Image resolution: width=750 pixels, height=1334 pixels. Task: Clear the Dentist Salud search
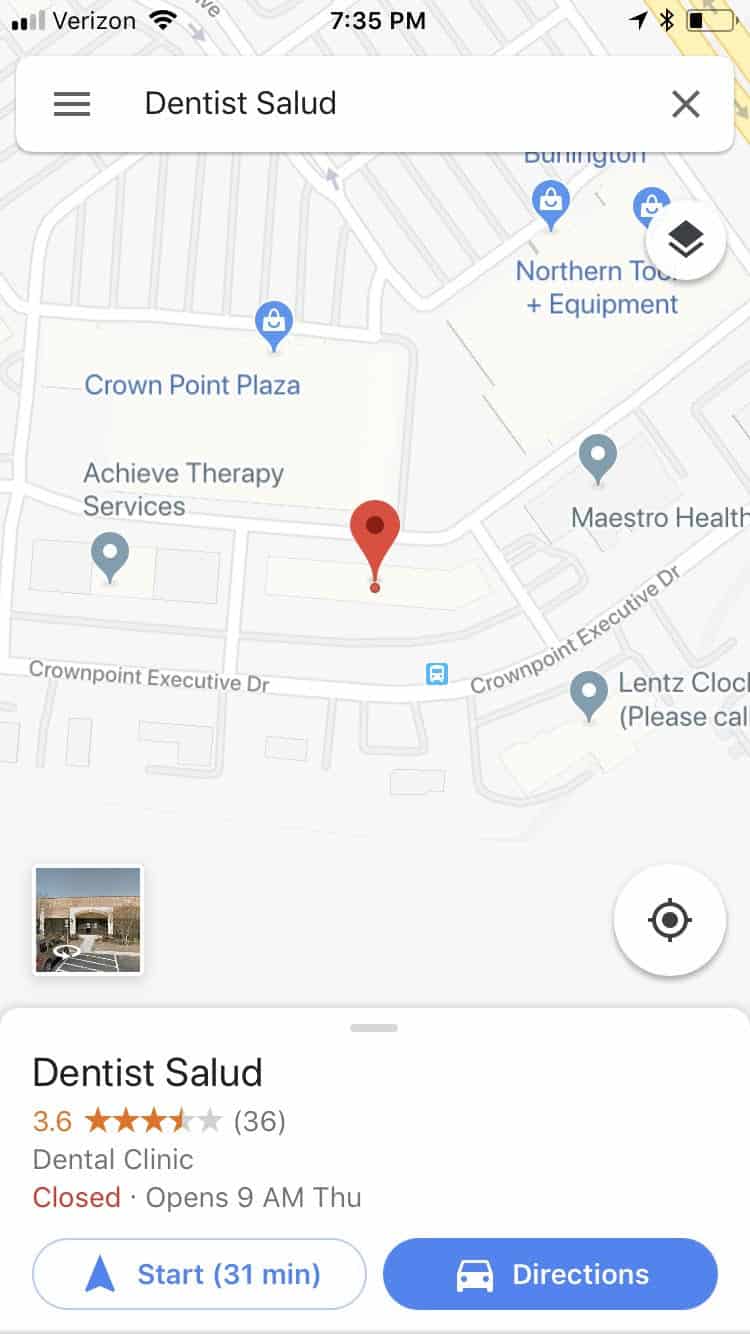tap(686, 104)
